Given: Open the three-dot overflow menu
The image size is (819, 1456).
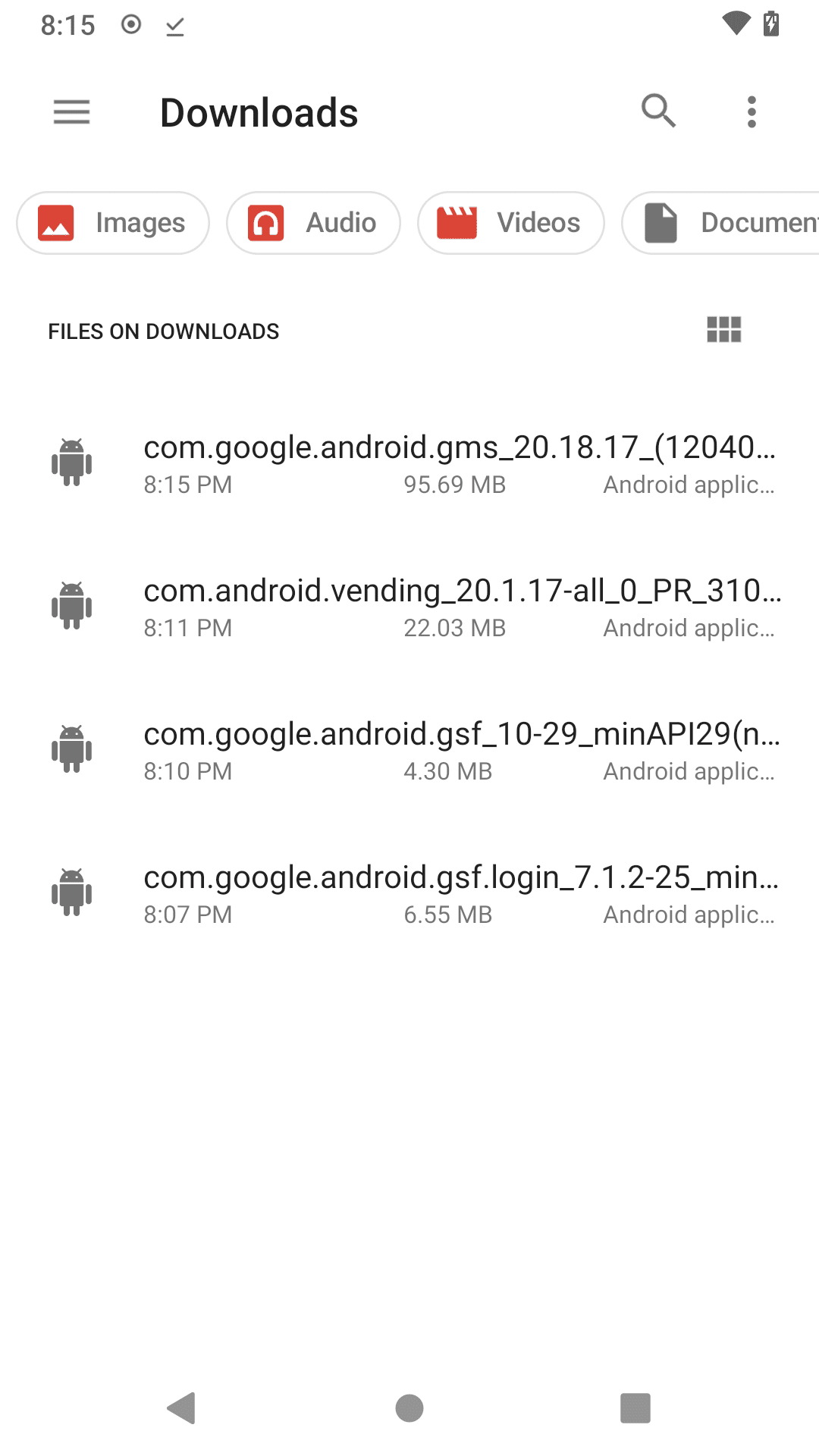Looking at the screenshot, I should (x=751, y=111).
